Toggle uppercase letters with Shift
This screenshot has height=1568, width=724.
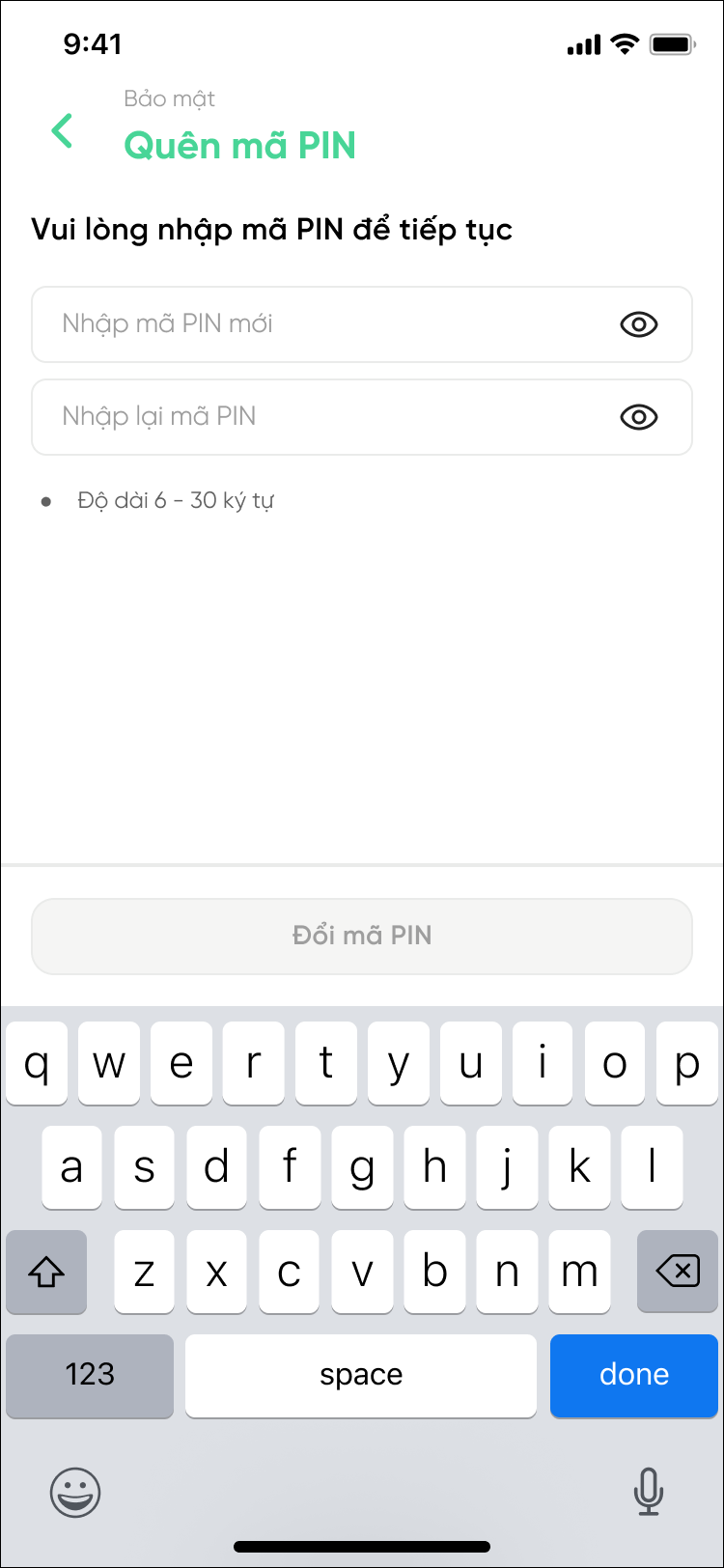click(46, 1273)
